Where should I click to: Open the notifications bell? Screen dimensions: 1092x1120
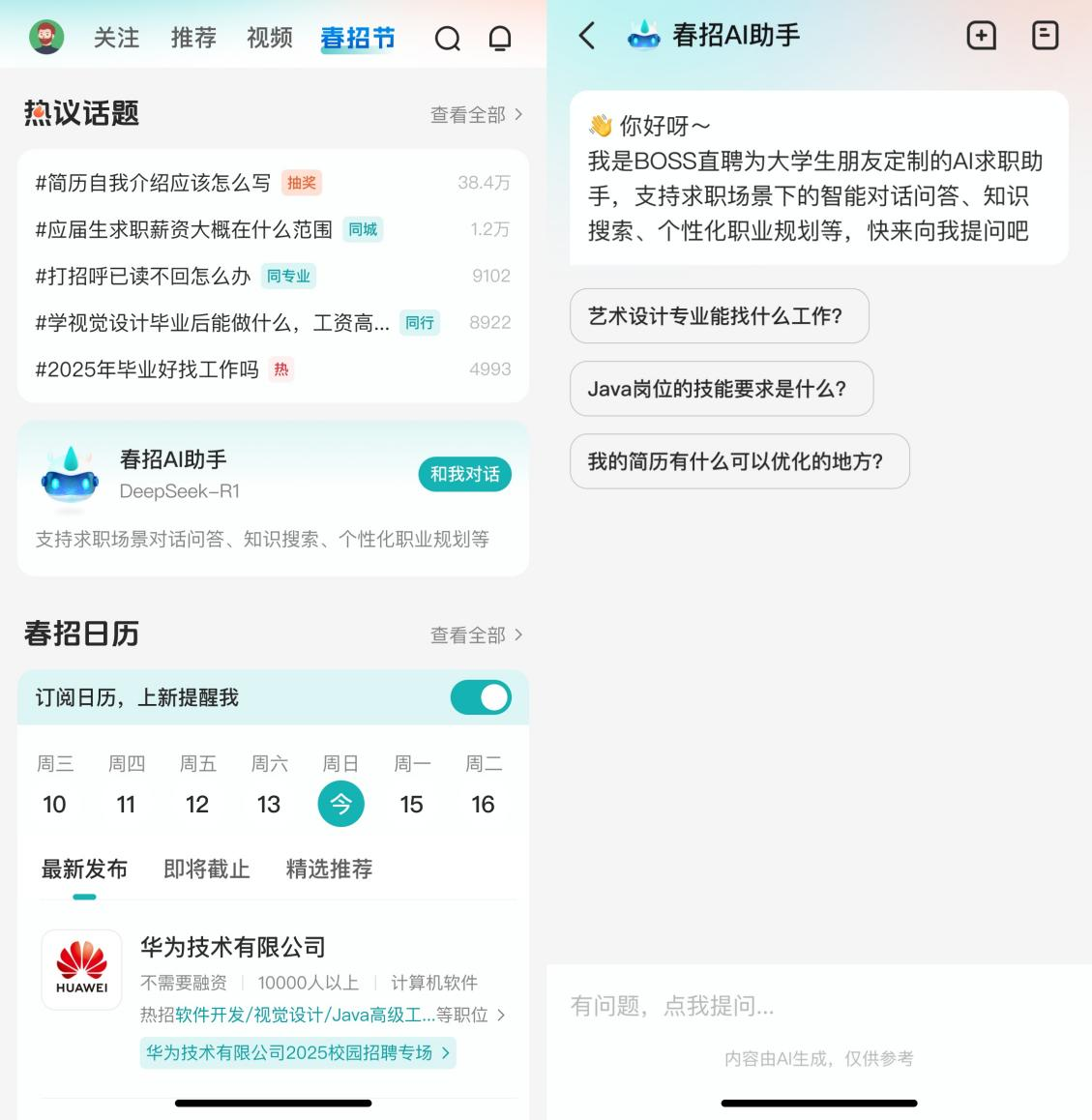point(500,39)
